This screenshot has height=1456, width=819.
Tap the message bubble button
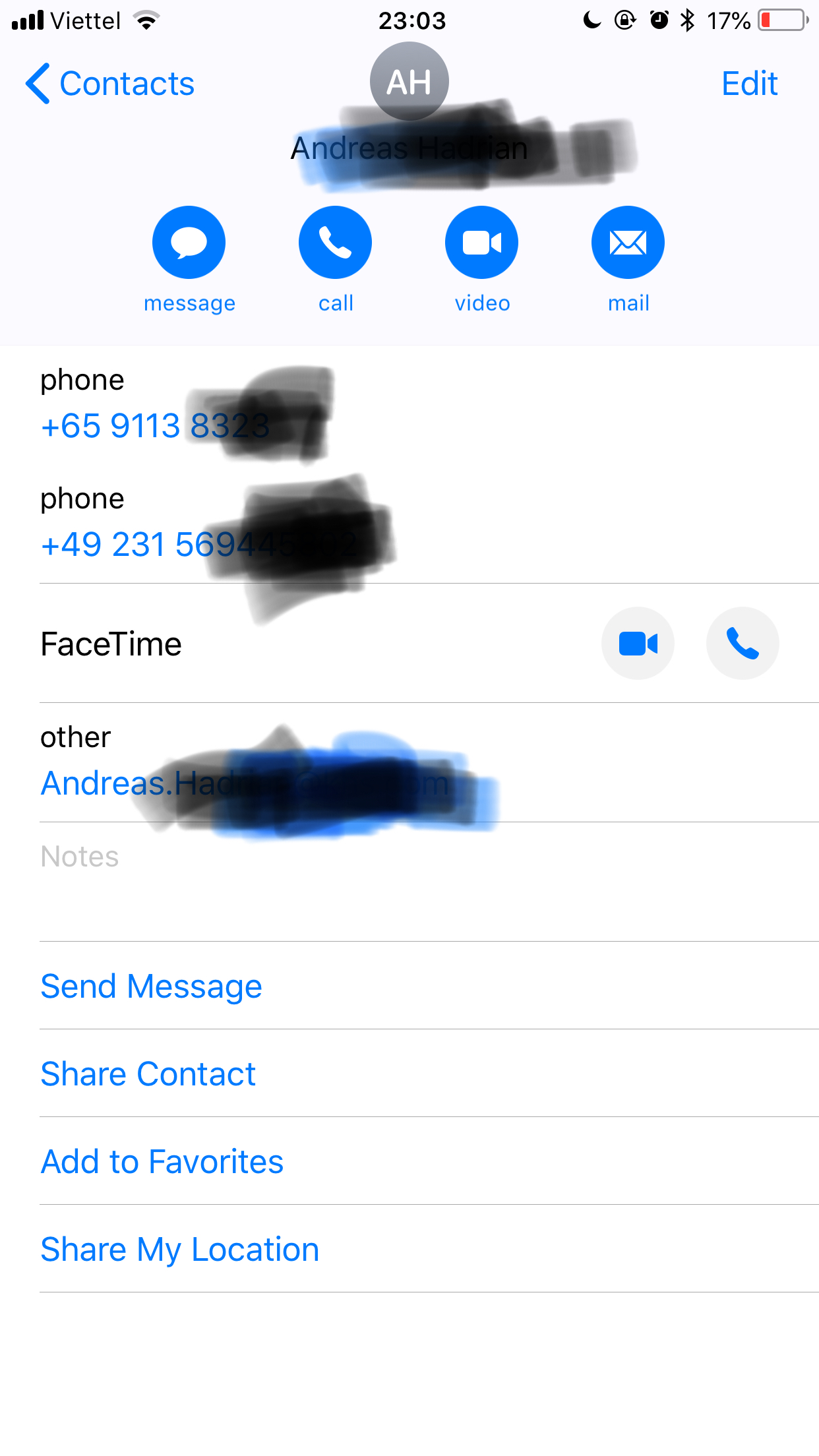(189, 242)
